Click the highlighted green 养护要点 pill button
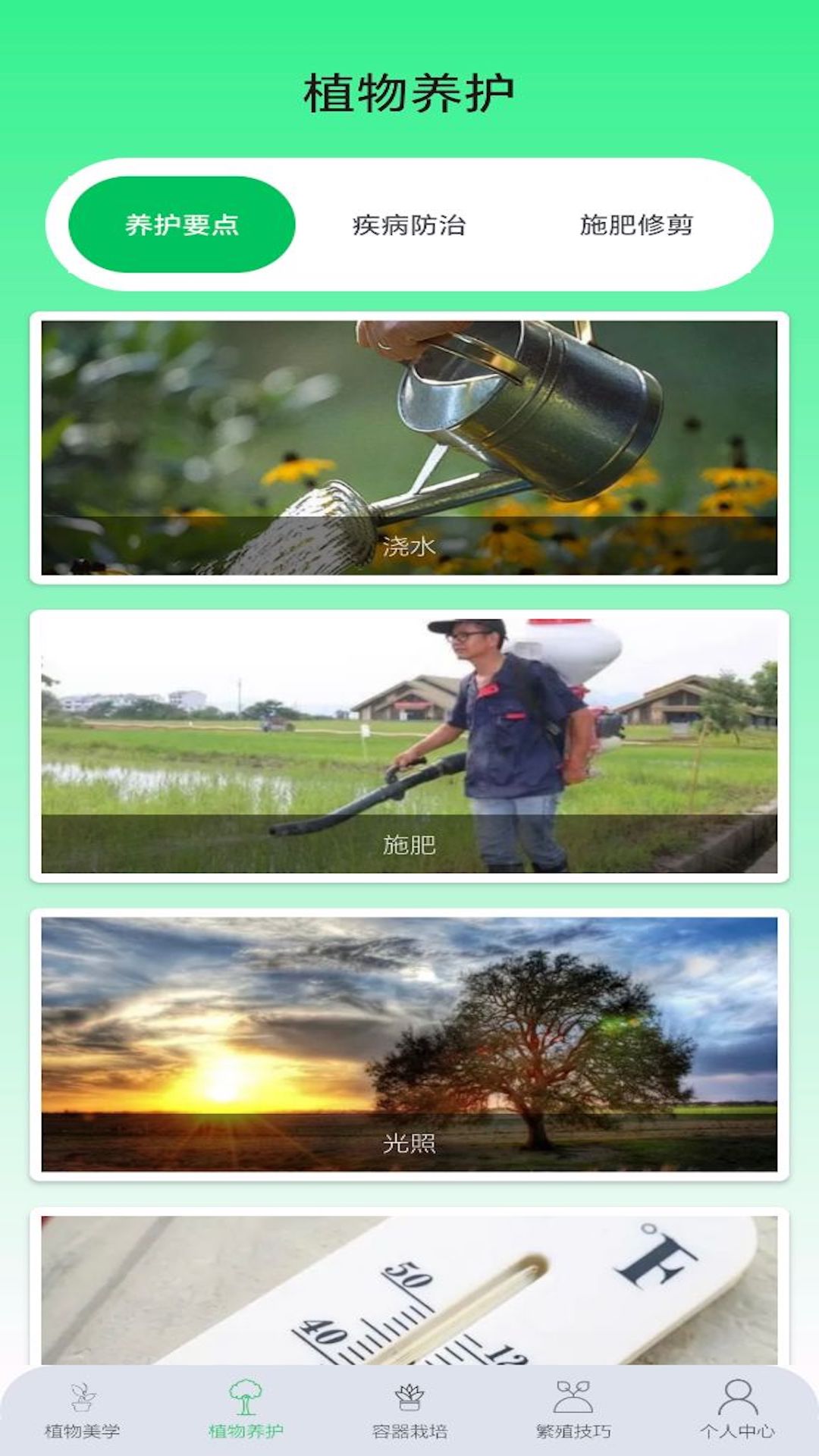The width and height of the screenshot is (819, 1456). (x=182, y=225)
